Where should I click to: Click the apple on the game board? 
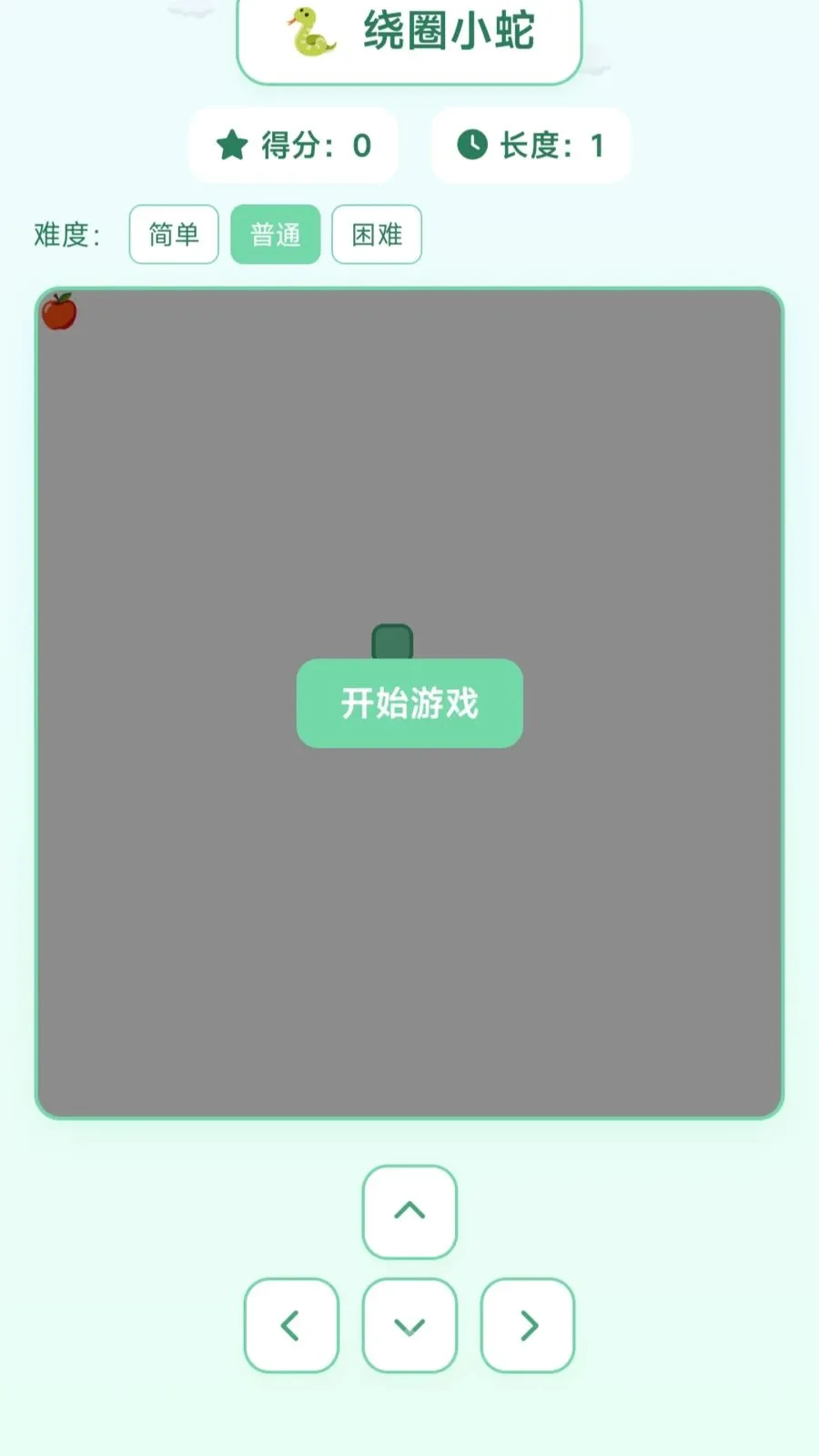60,310
